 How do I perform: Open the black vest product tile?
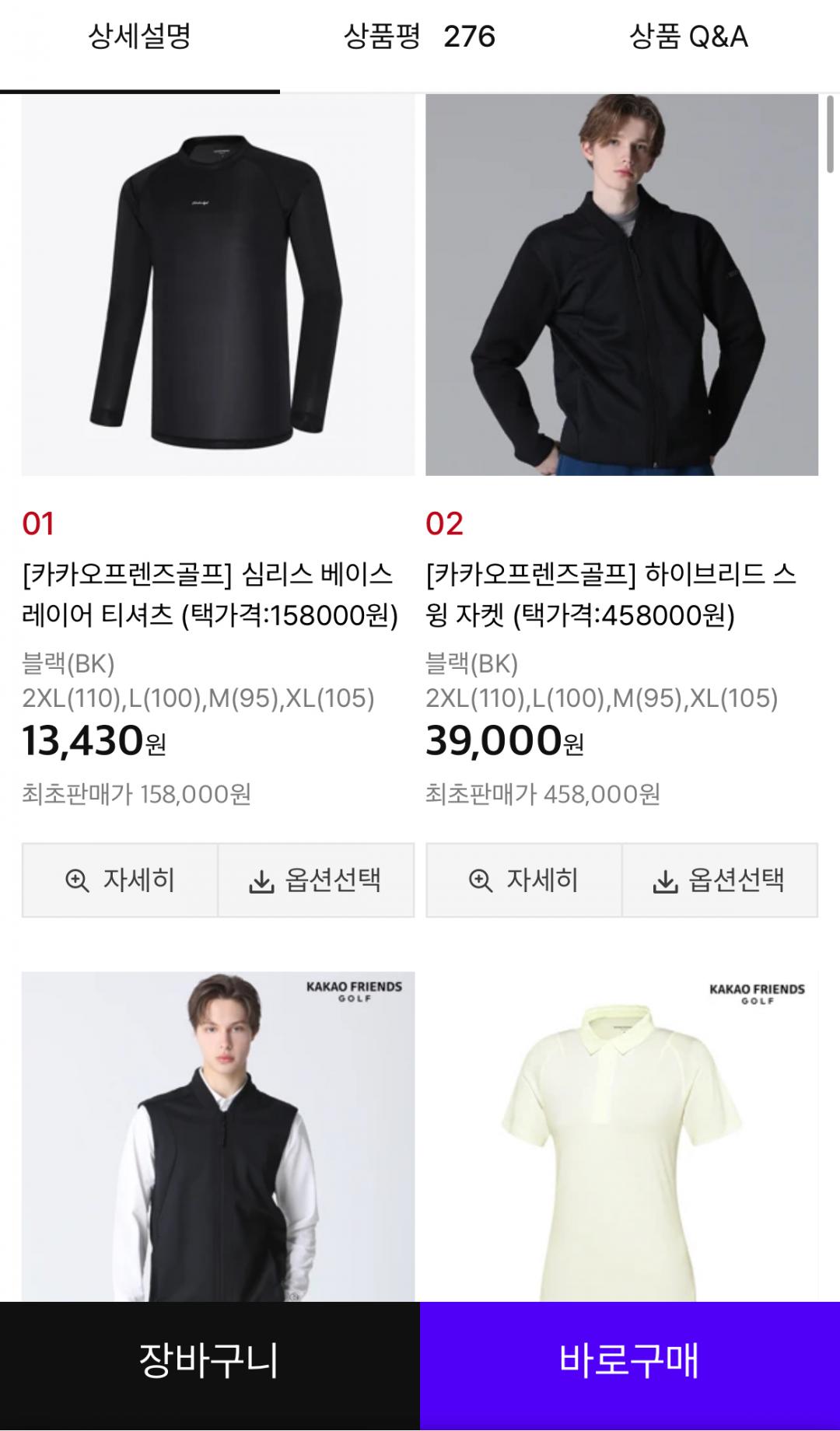(x=218, y=1135)
